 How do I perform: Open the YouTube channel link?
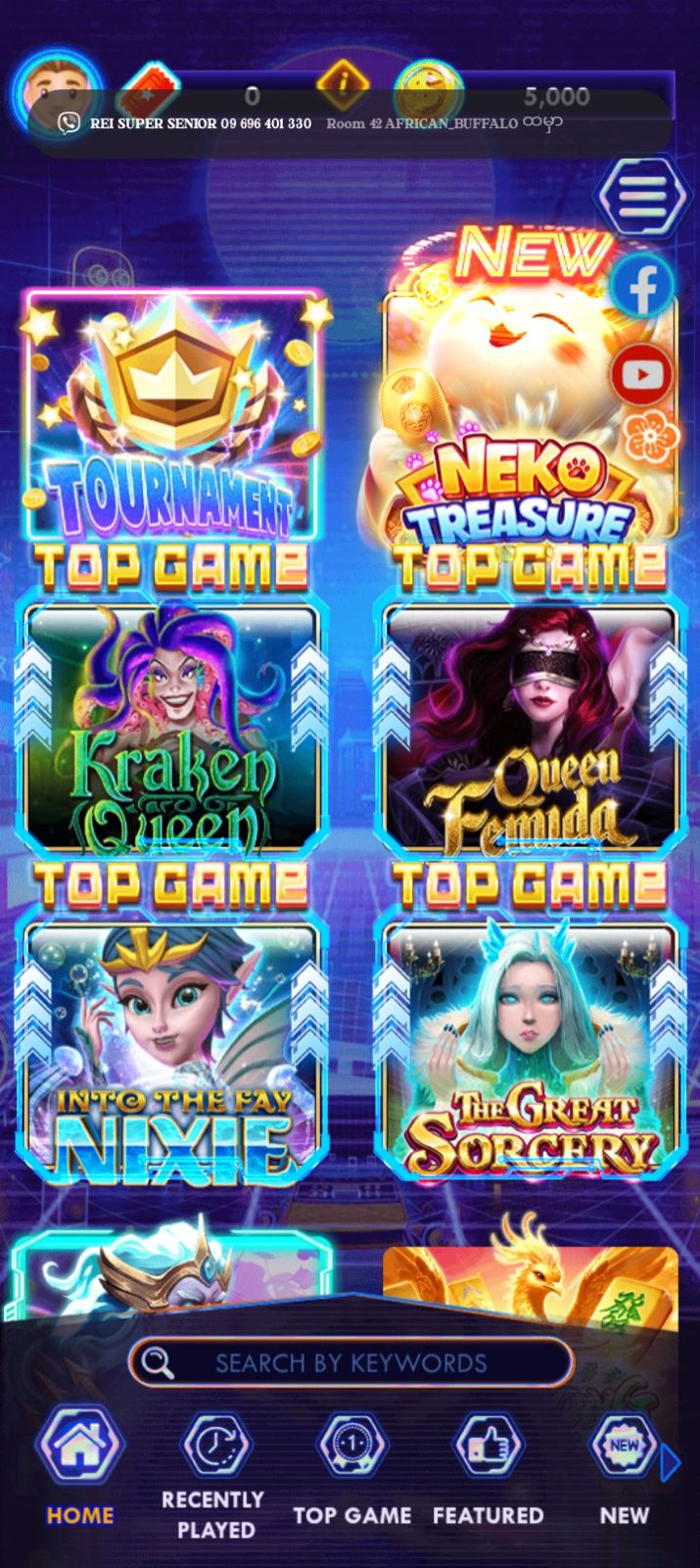tap(642, 374)
